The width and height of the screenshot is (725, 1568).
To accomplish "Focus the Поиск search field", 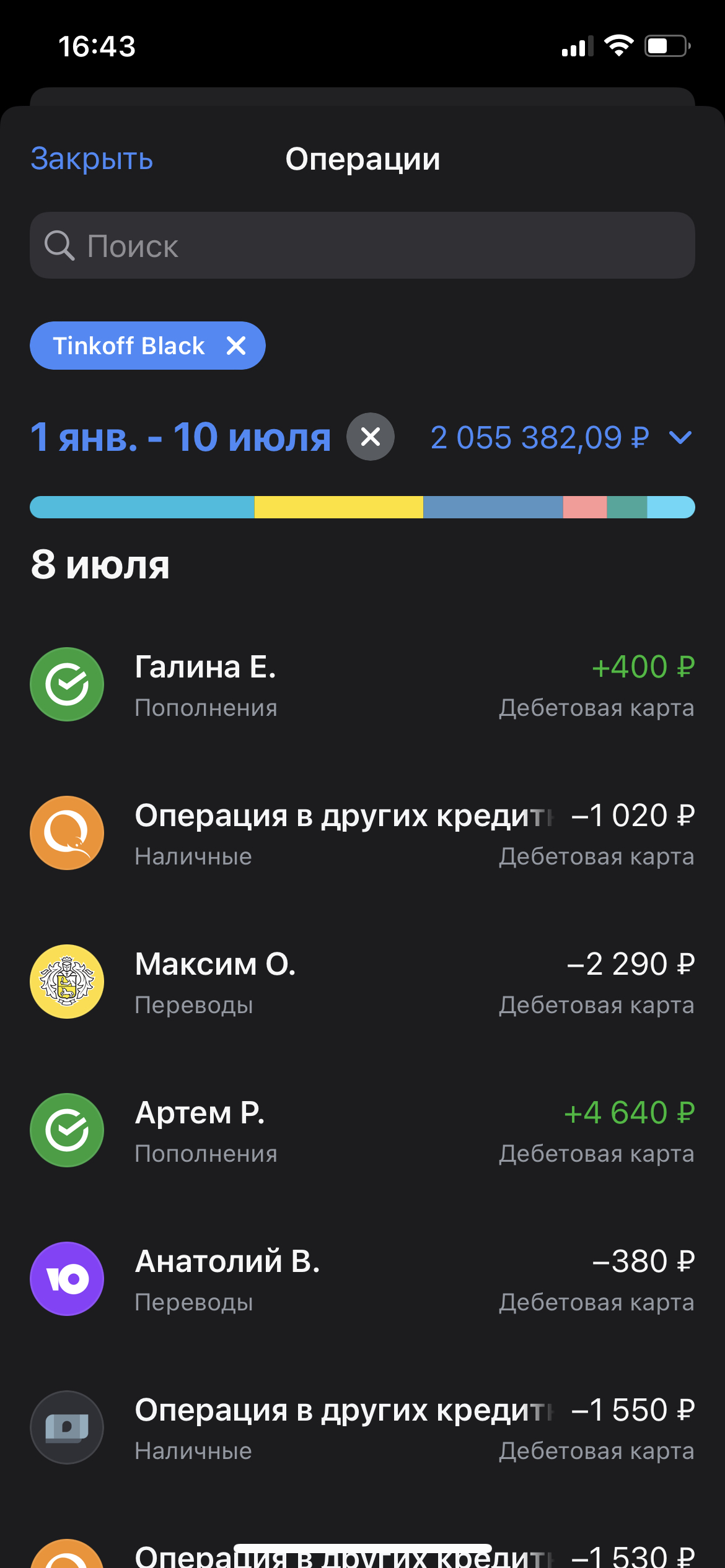I will pos(362,246).
